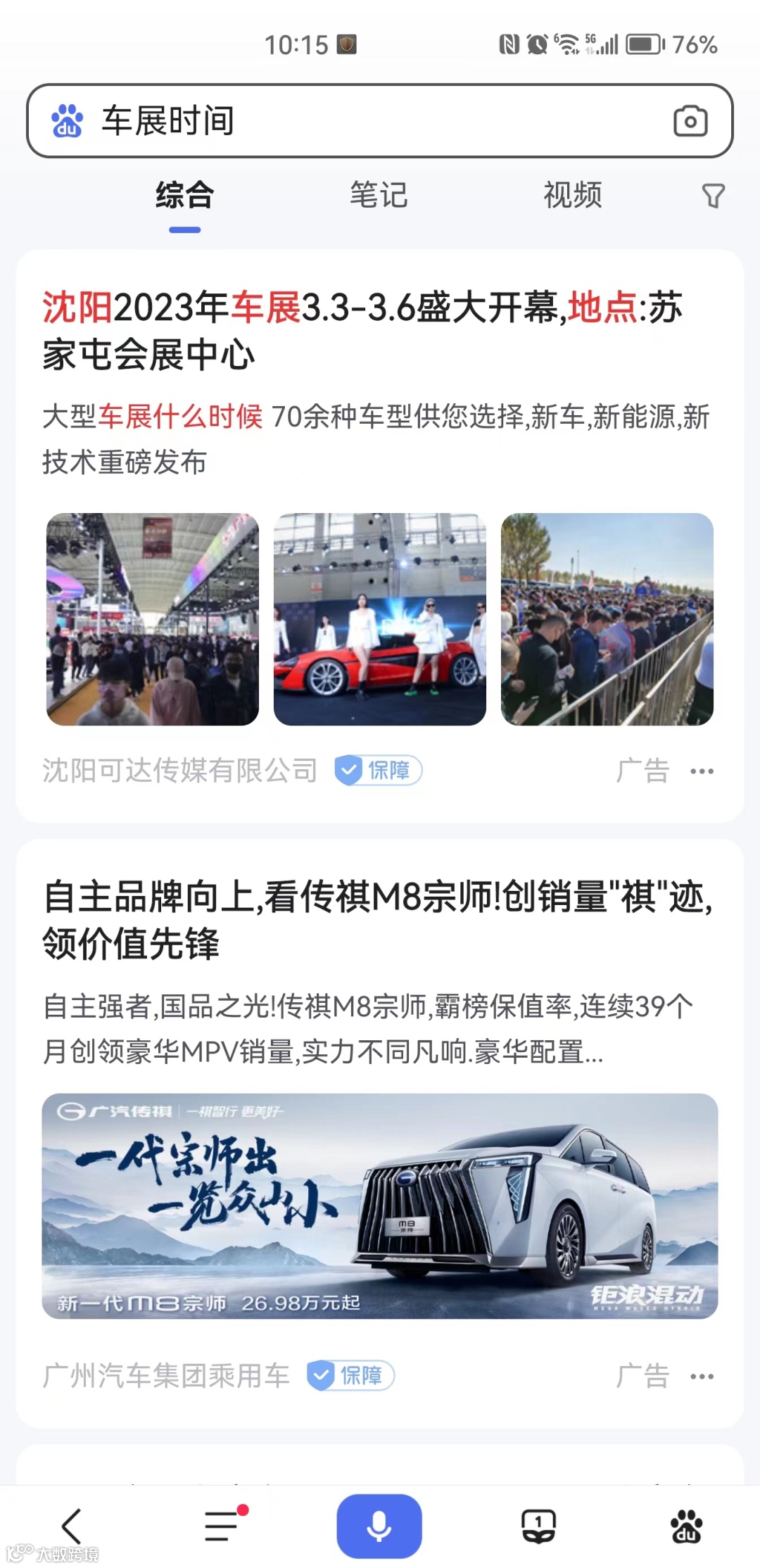The height and width of the screenshot is (1568, 760).
Task: Open the tabs window switcher
Action: coord(538,1526)
